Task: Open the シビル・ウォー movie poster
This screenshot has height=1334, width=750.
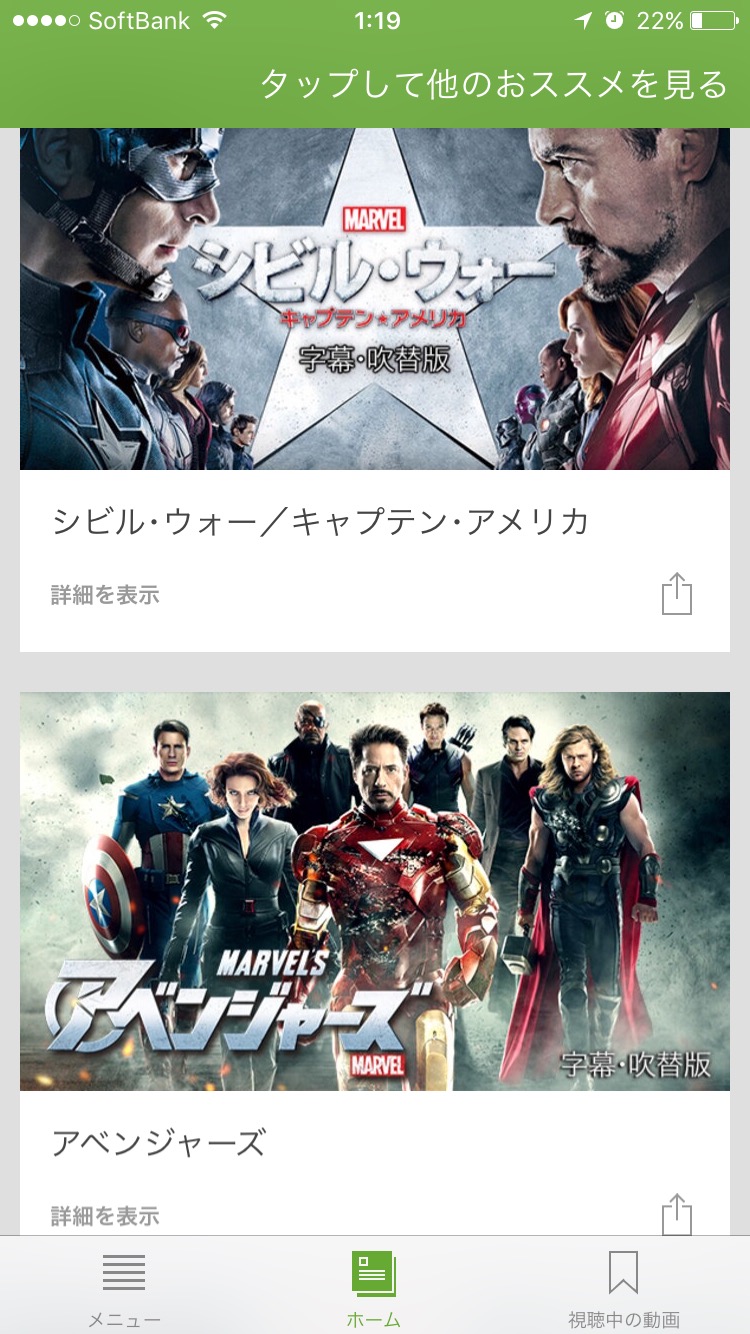Action: tap(375, 300)
